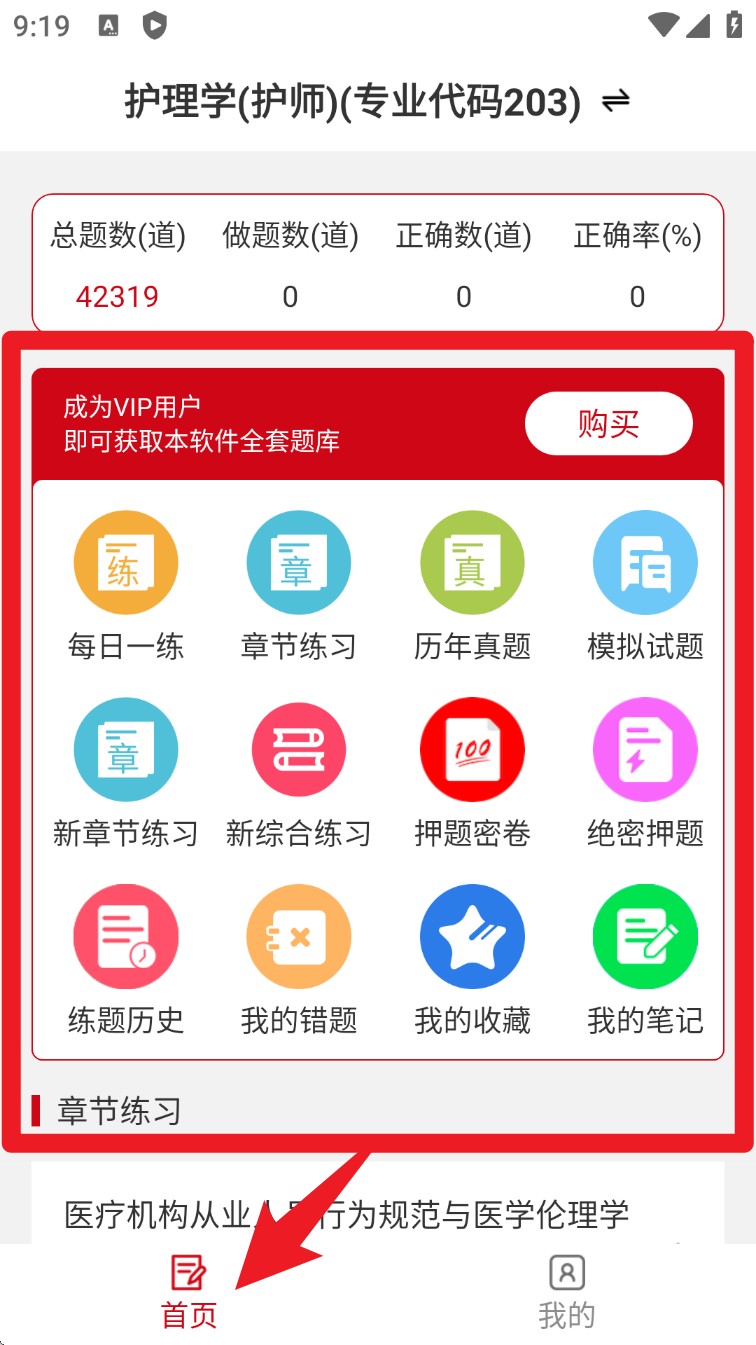
Task: Open the VIP membership banner
Action: point(376,423)
